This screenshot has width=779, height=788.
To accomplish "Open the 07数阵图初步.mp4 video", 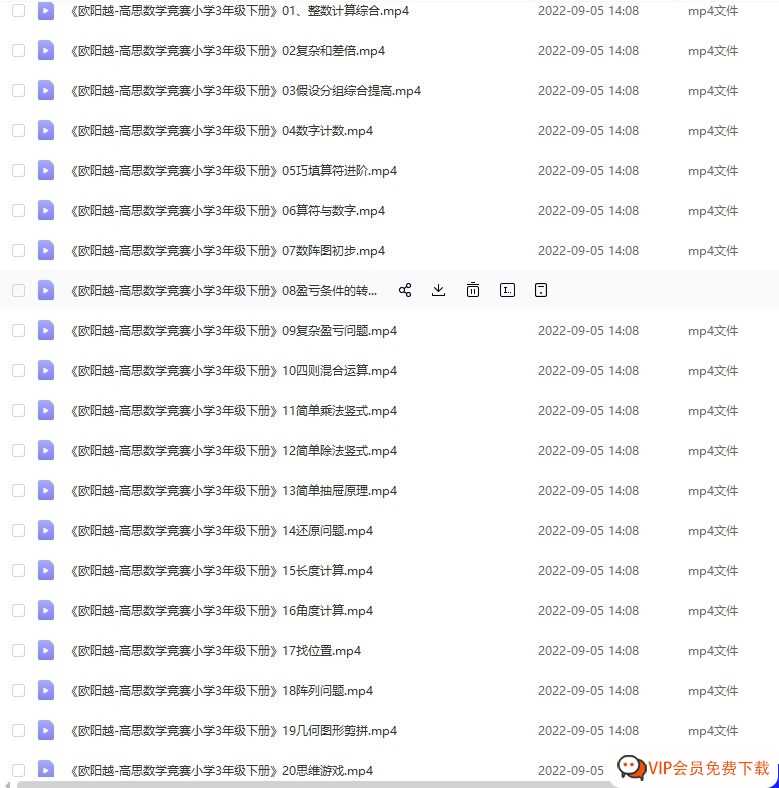I will [x=228, y=251].
